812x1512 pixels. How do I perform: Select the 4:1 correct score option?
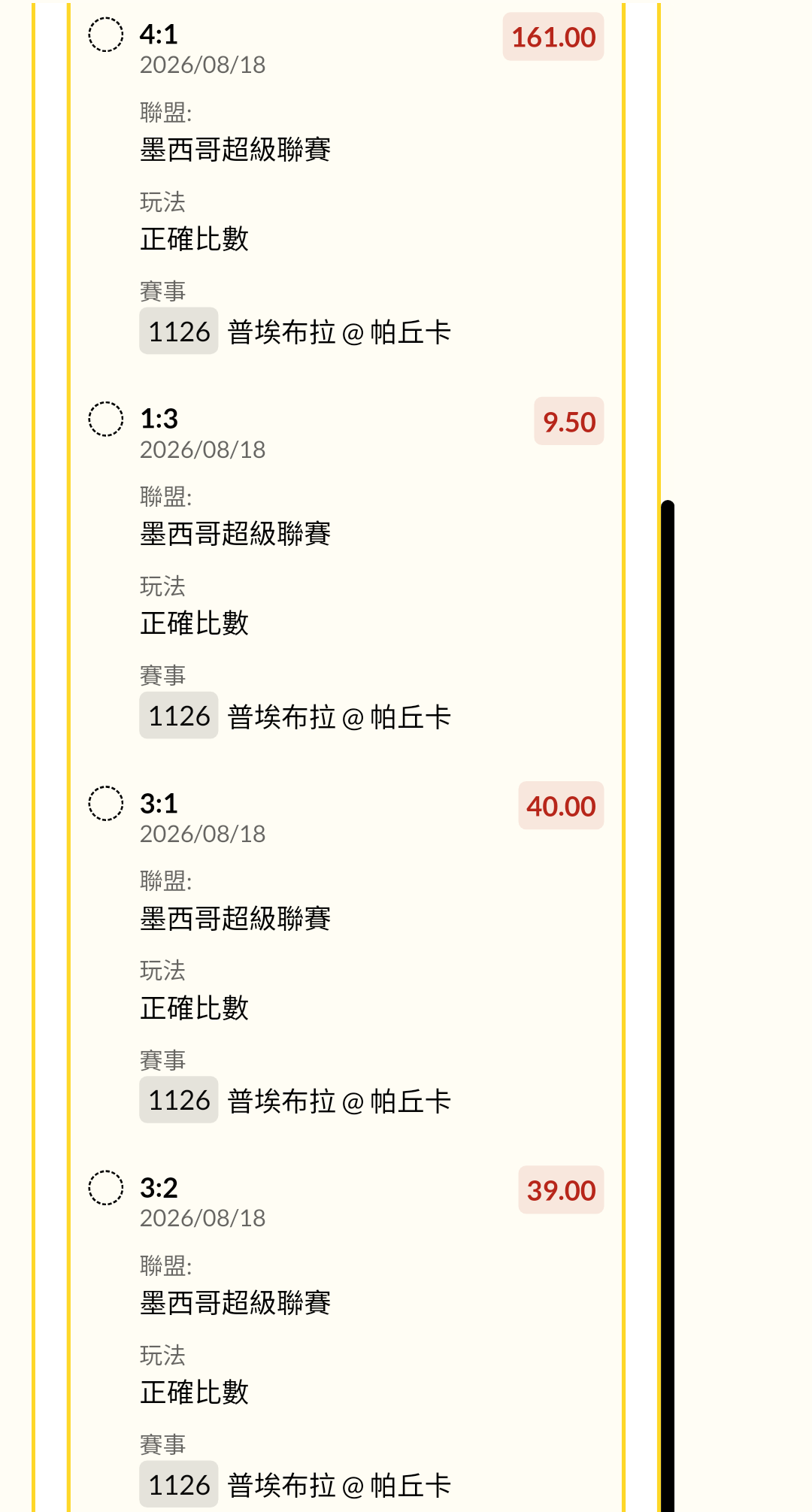tap(106, 35)
